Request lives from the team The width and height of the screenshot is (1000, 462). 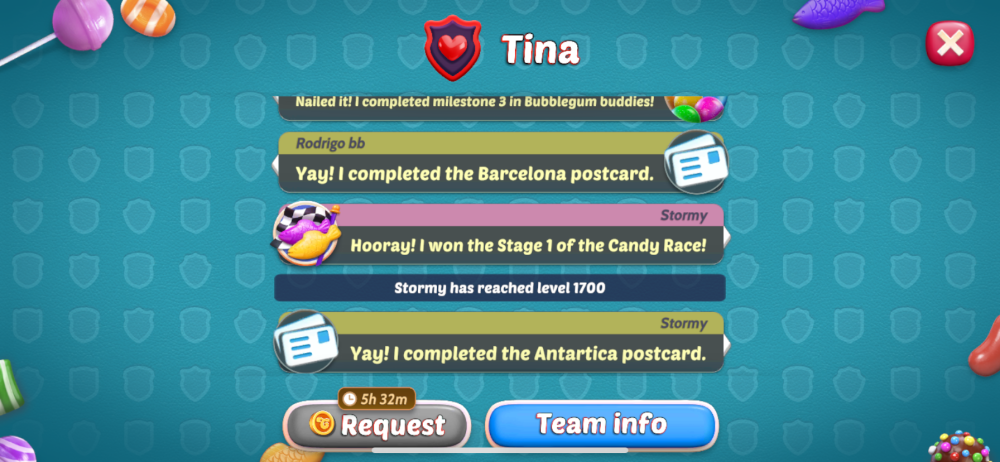[x=377, y=425]
